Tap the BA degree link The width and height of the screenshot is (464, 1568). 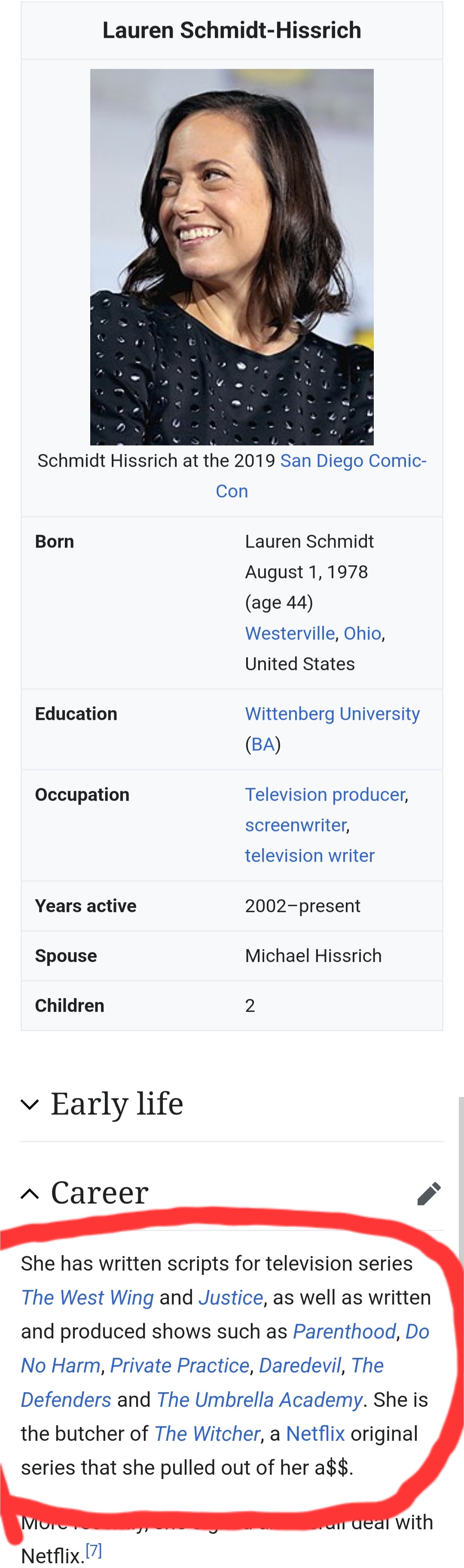click(263, 744)
